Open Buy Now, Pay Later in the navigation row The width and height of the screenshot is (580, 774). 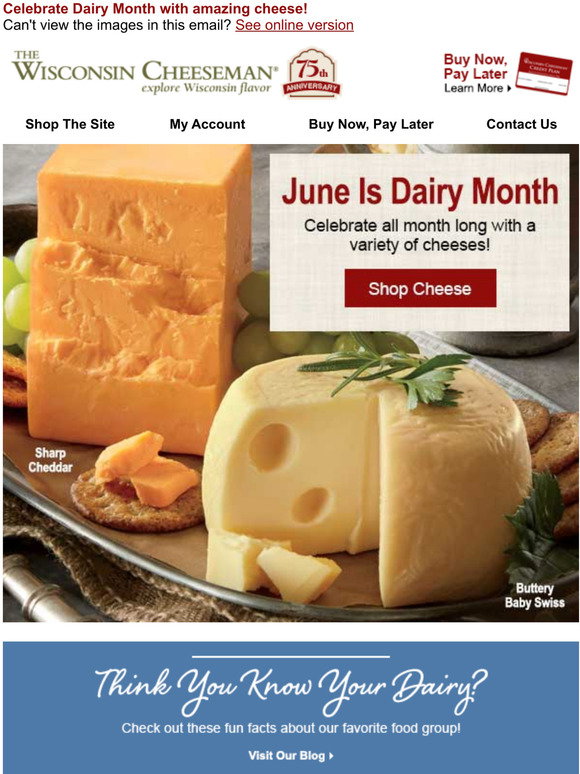[371, 124]
